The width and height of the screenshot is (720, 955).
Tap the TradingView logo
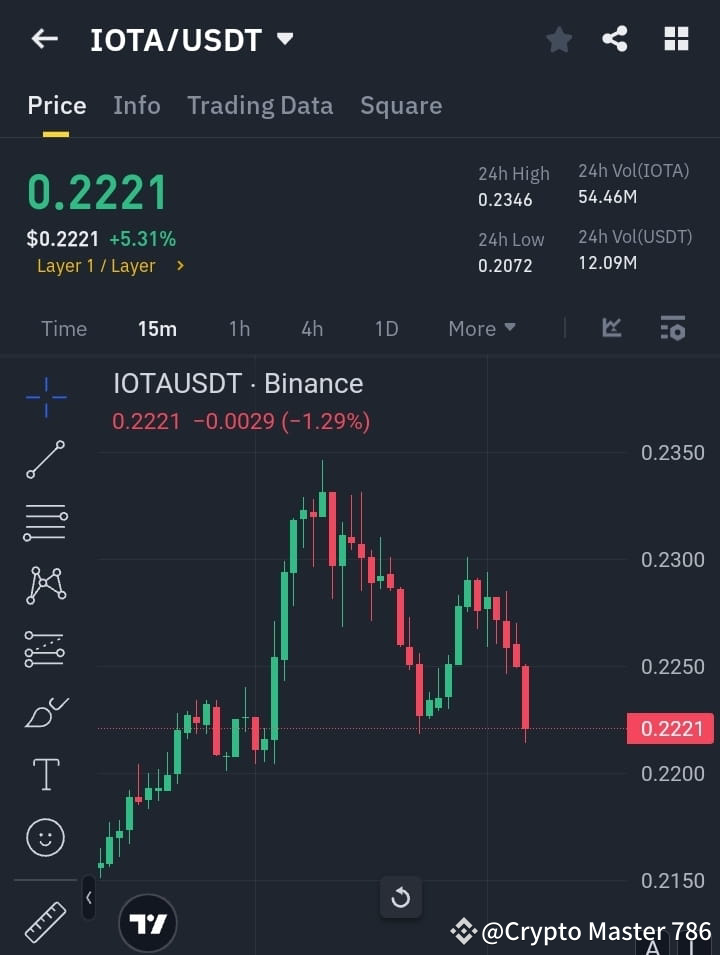coord(148,922)
